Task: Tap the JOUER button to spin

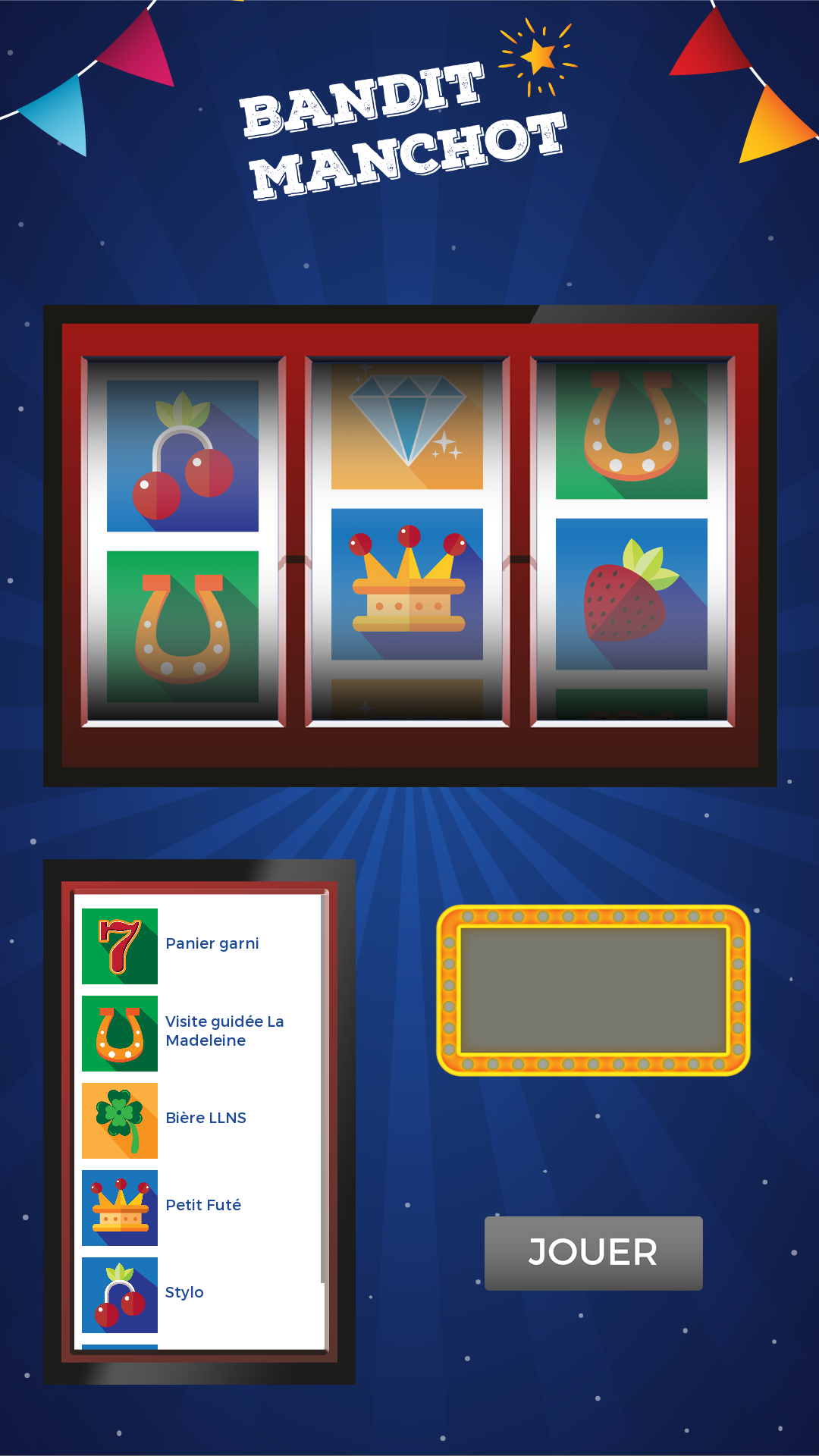Action: pyautogui.click(x=593, y=1253)
